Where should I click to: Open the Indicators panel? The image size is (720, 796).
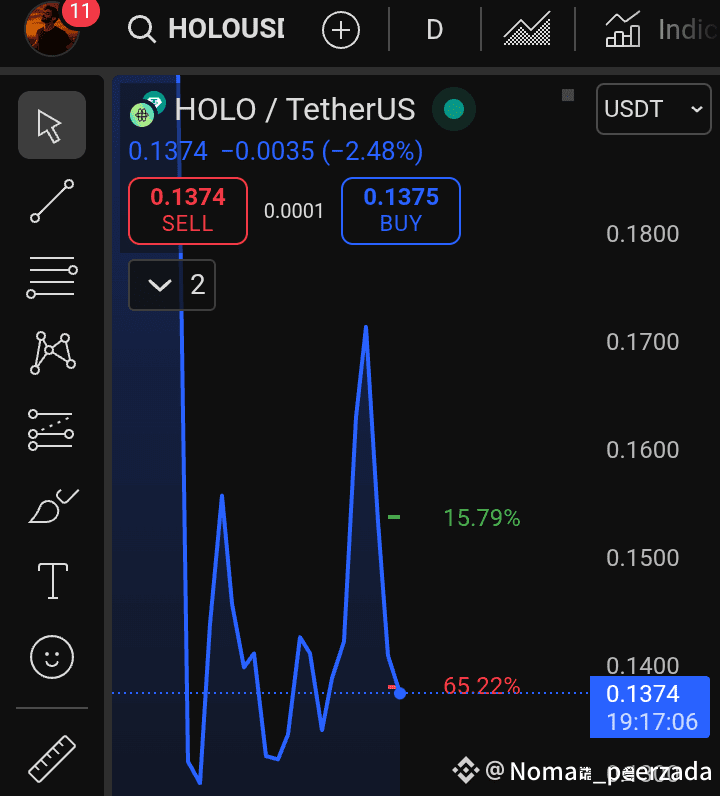[660, 30]
